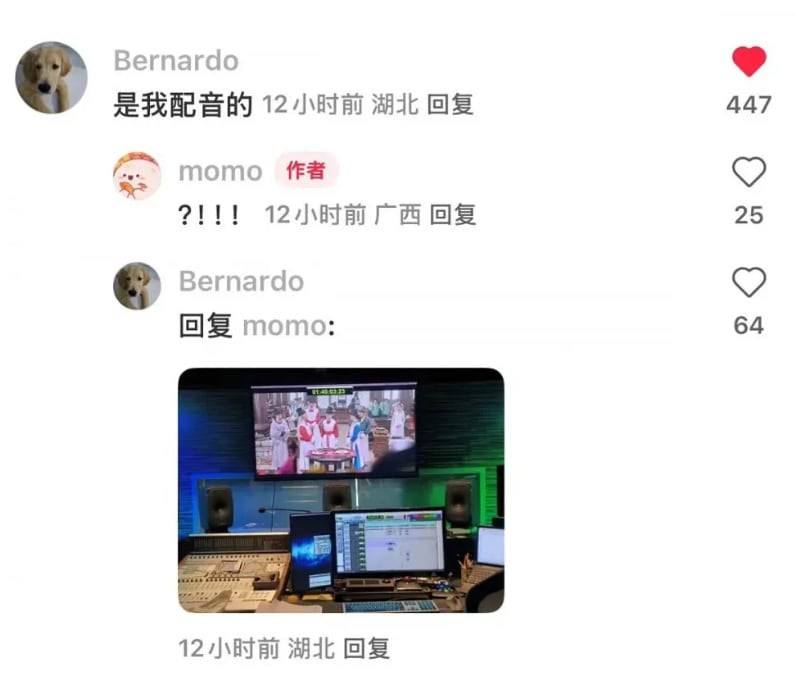This screenshot has width=795, height=682.
Task: Open momo's profile avatar
Action: click(137, 176)
